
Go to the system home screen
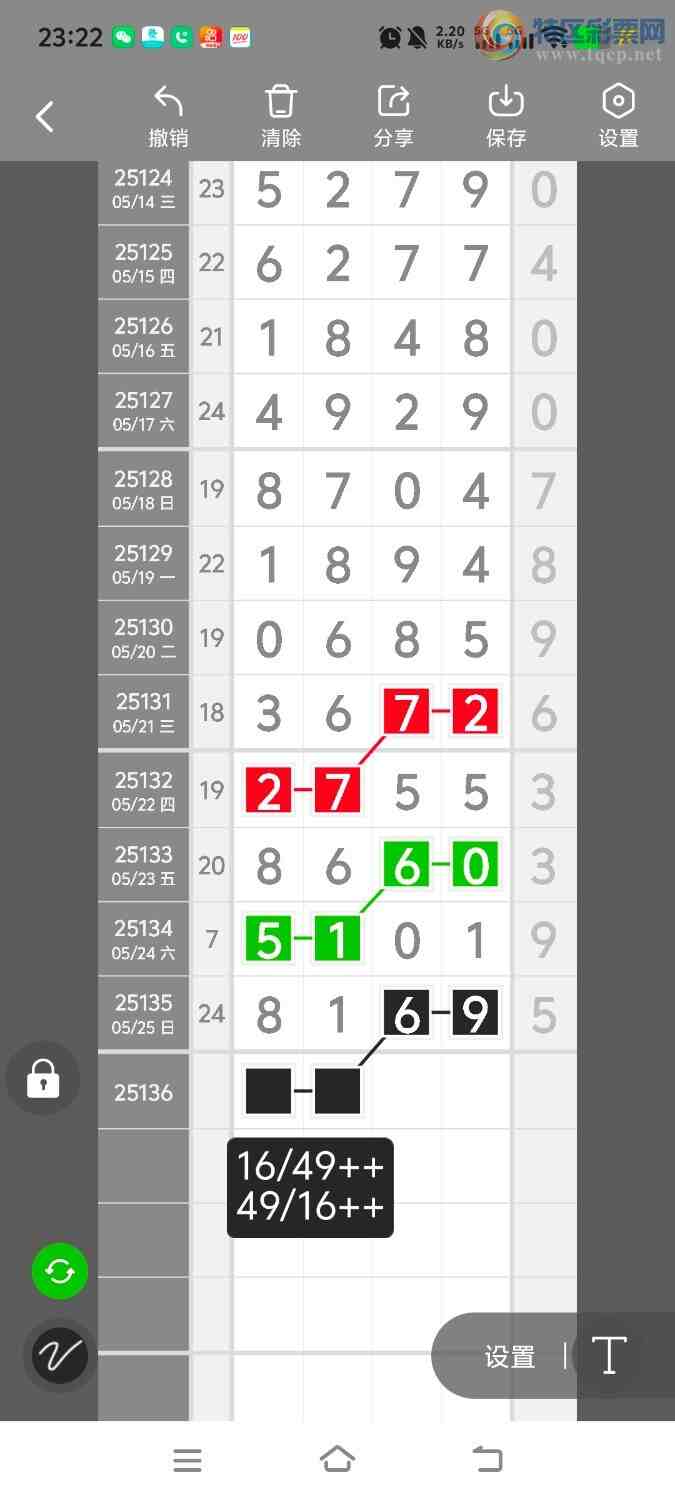(337, 1460)
